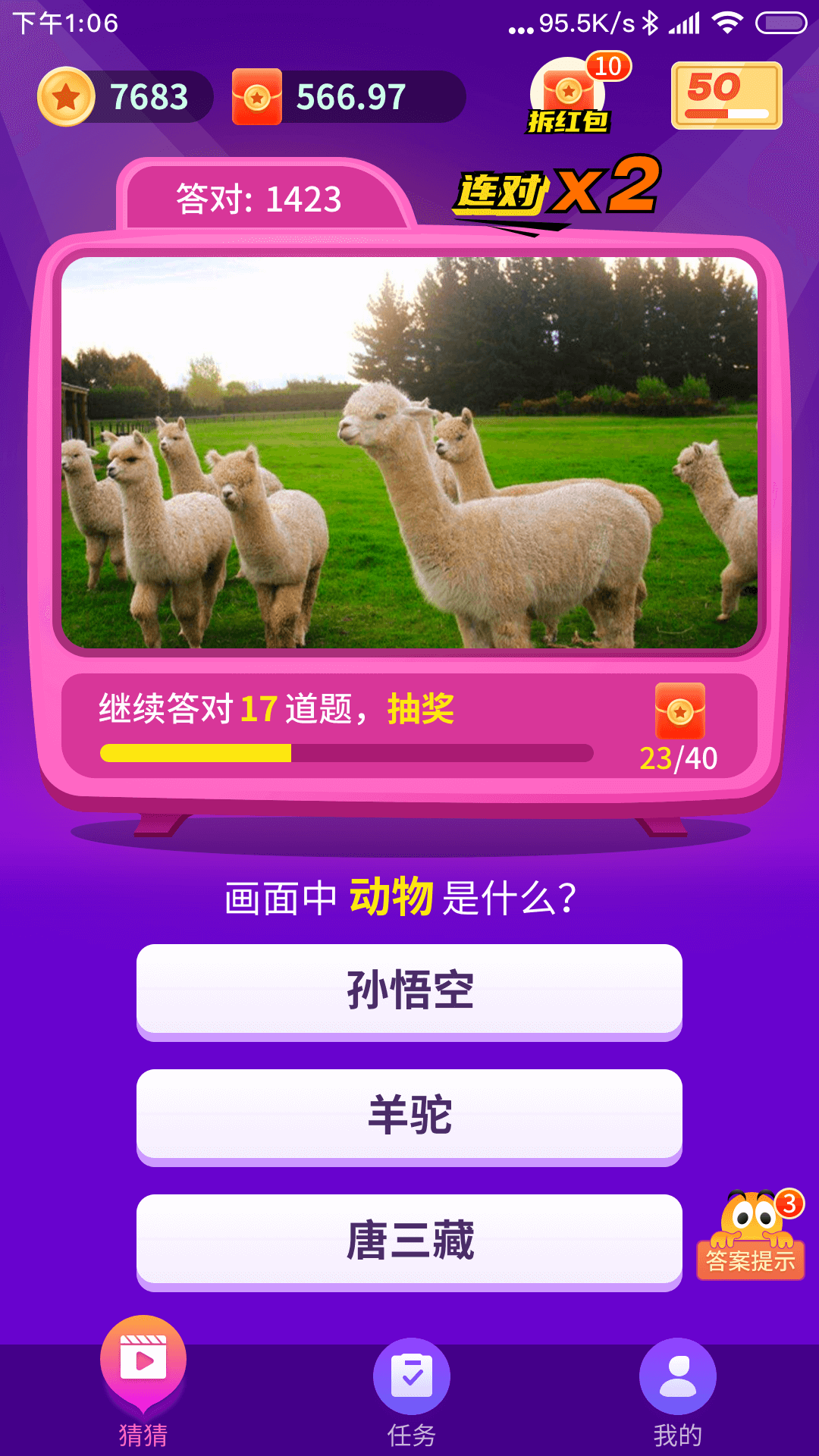The image size is (819, 1456).
Task: Open the red packet balance 566.97
Action: point(349,97)
